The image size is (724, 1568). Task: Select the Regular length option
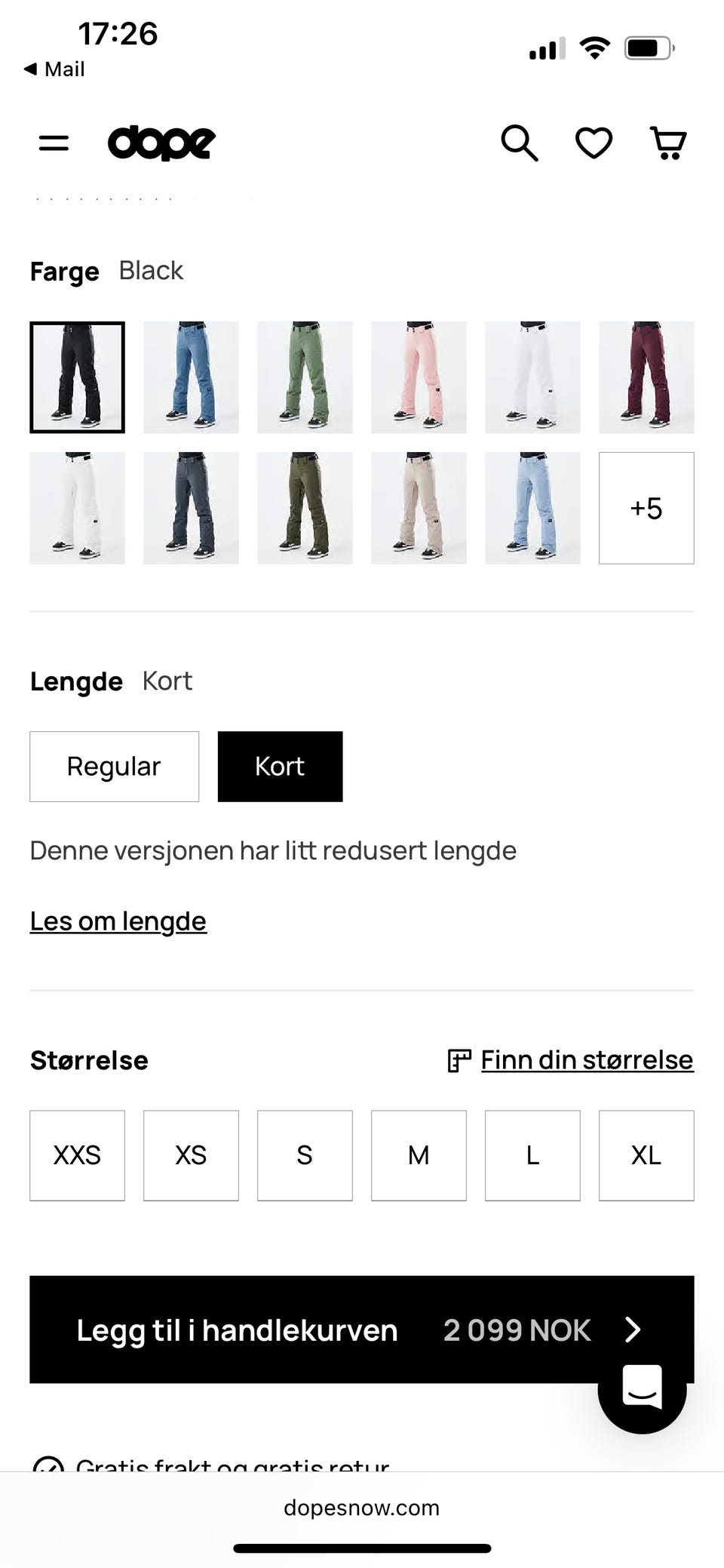tap(113, 766)
